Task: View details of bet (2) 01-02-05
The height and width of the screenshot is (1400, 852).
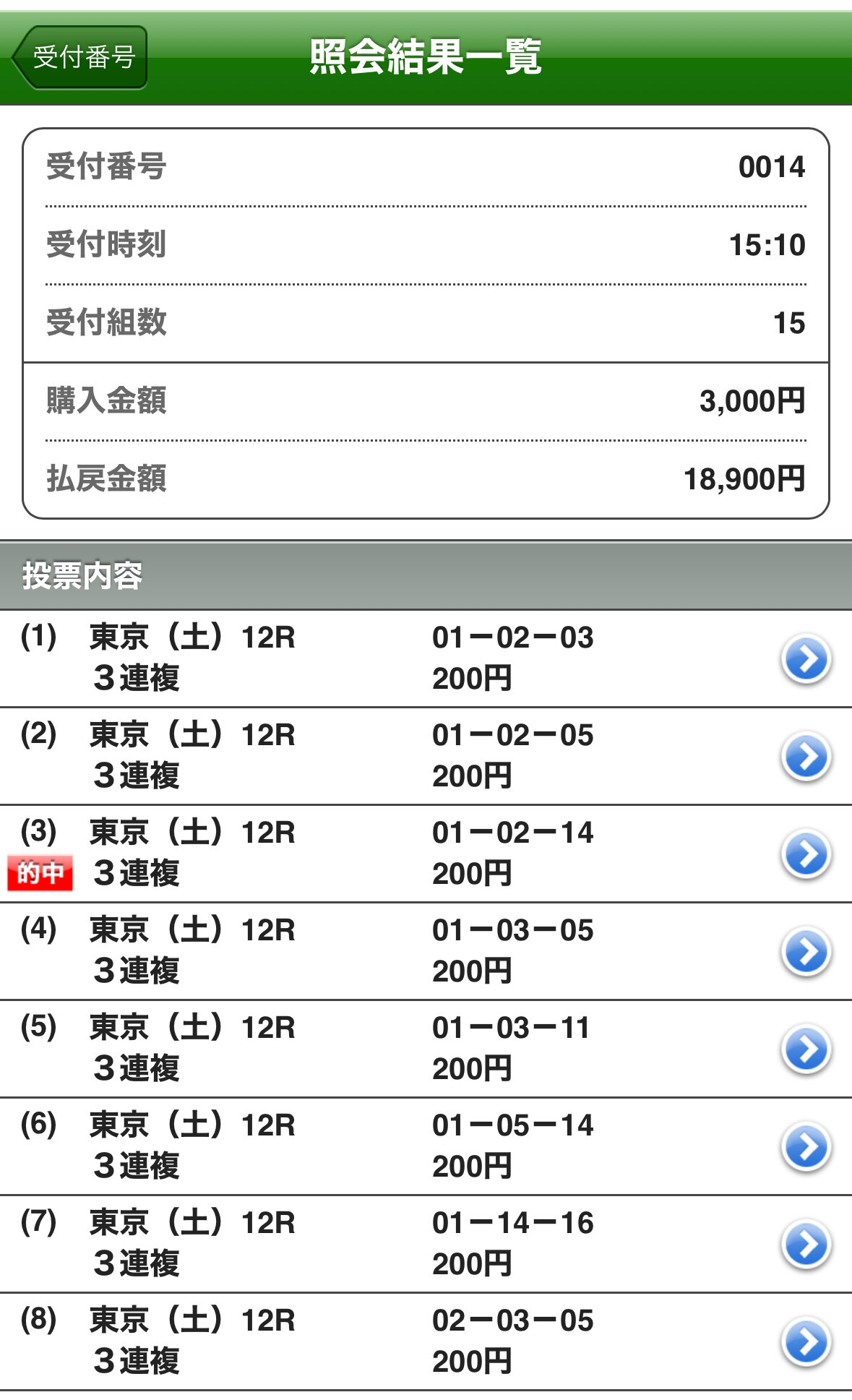Action: tap(806, 756)
